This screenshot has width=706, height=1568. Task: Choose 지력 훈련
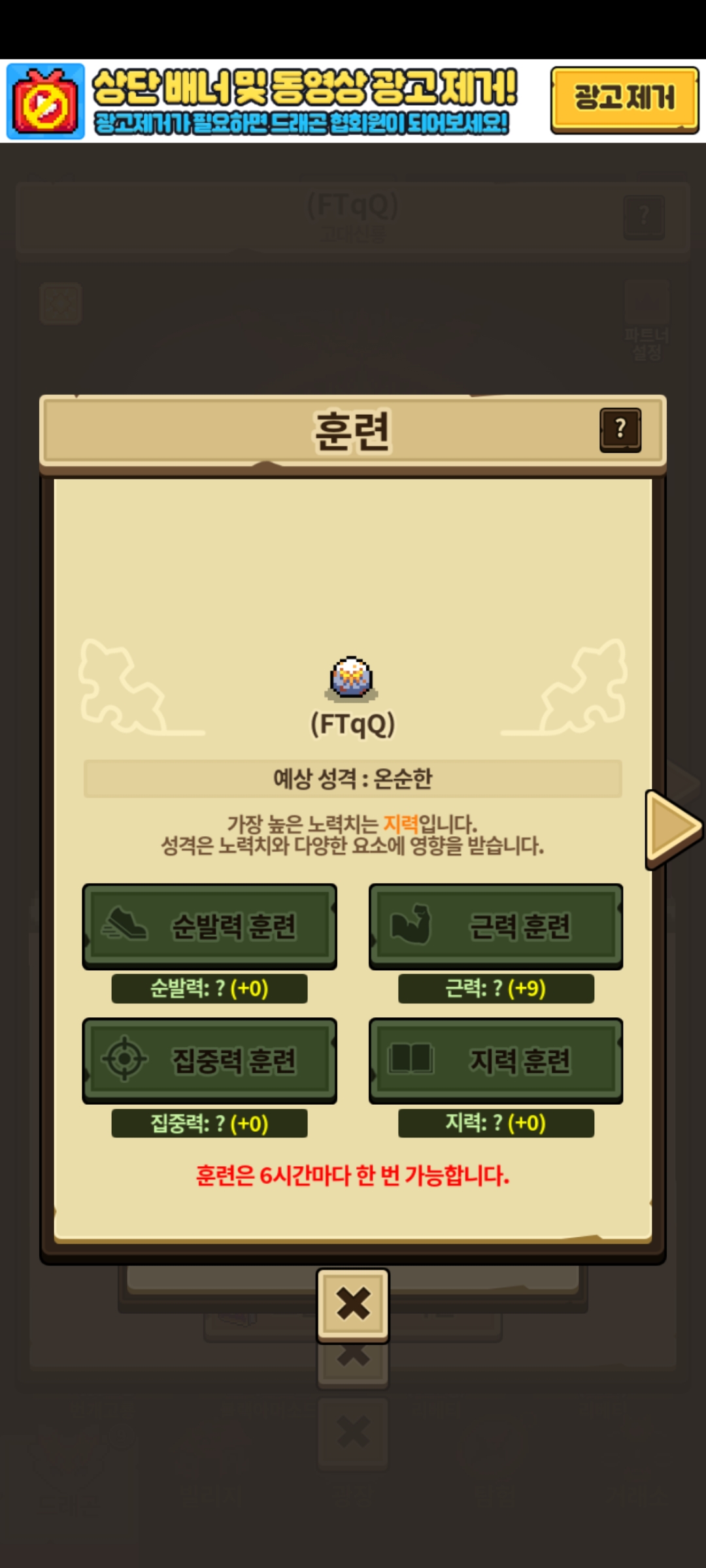pyautogui.click(x=496, y=1060)
